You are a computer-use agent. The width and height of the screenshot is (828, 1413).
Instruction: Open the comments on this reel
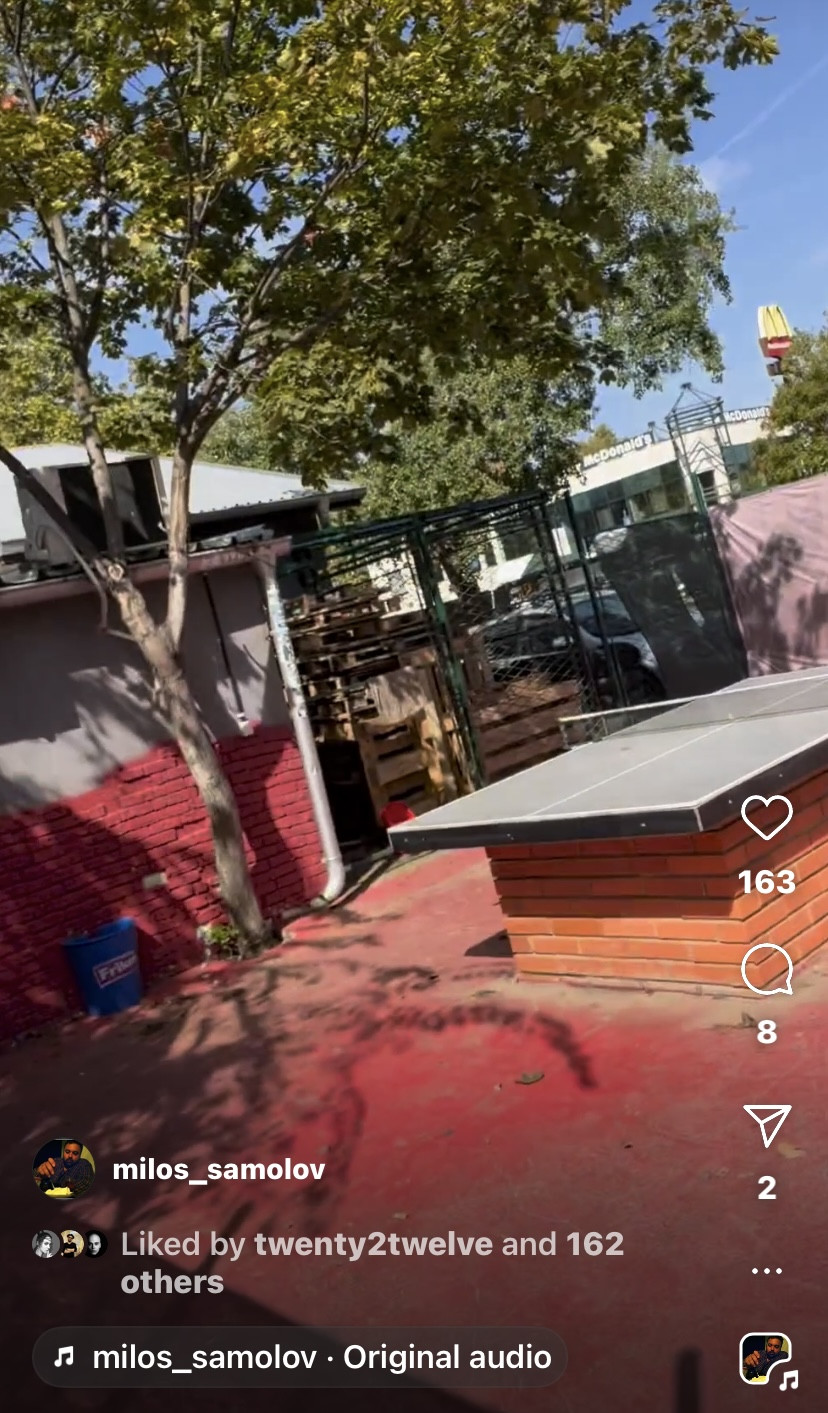pyautogui.click(x=766, y=970)
